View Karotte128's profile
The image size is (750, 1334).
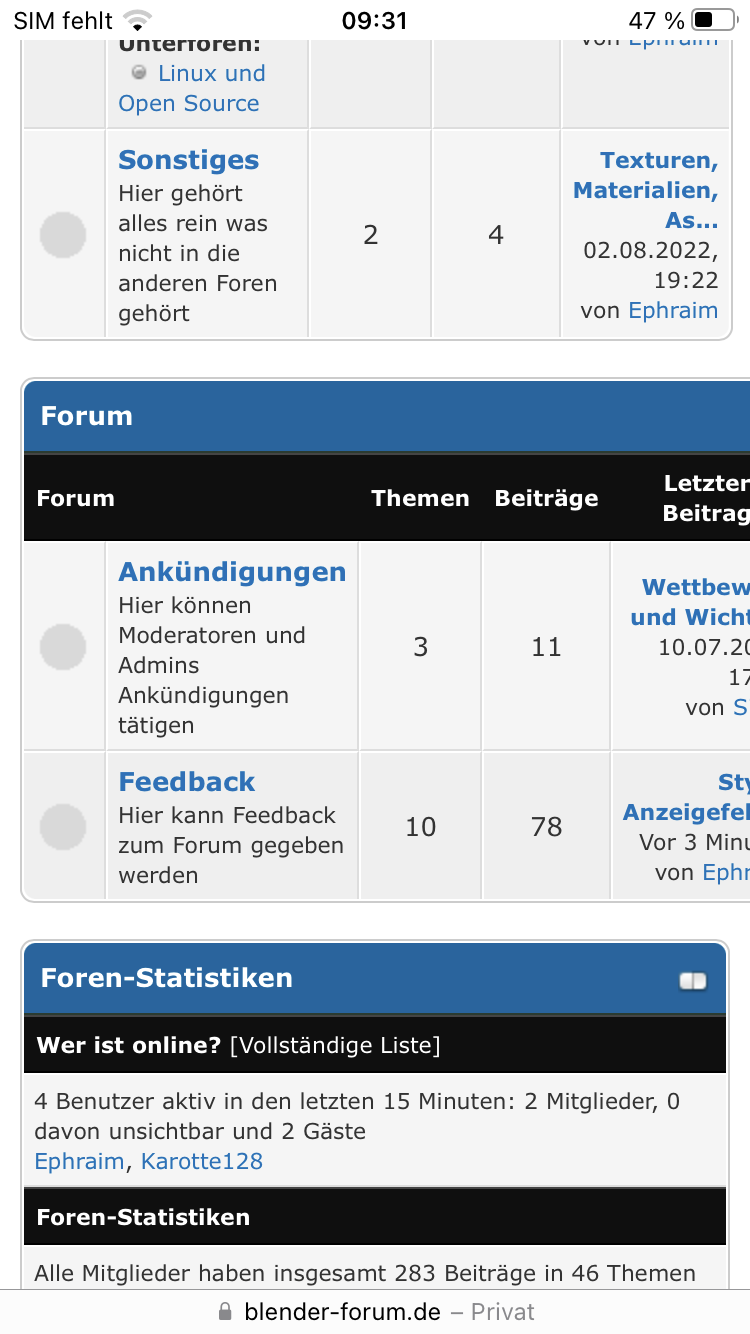pos(201,1162)
